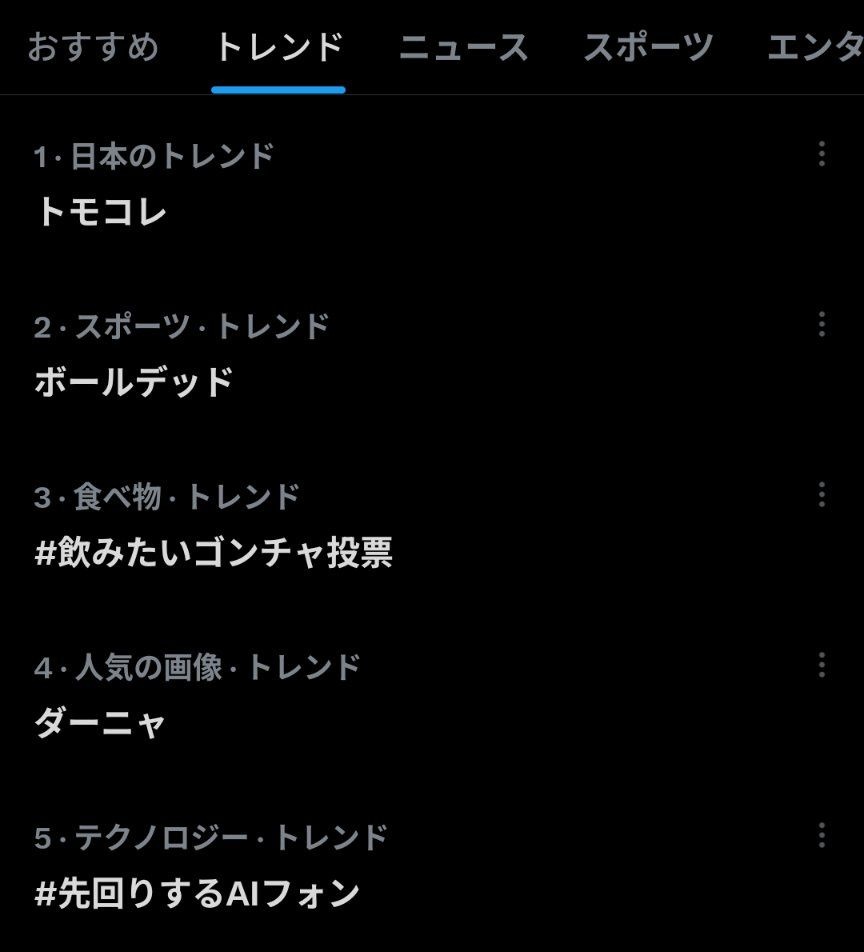The width and height of the screenshot is (864, 952).
Task: Show options for #飲みたいゴンチャ投票
Action: [822, 494]
